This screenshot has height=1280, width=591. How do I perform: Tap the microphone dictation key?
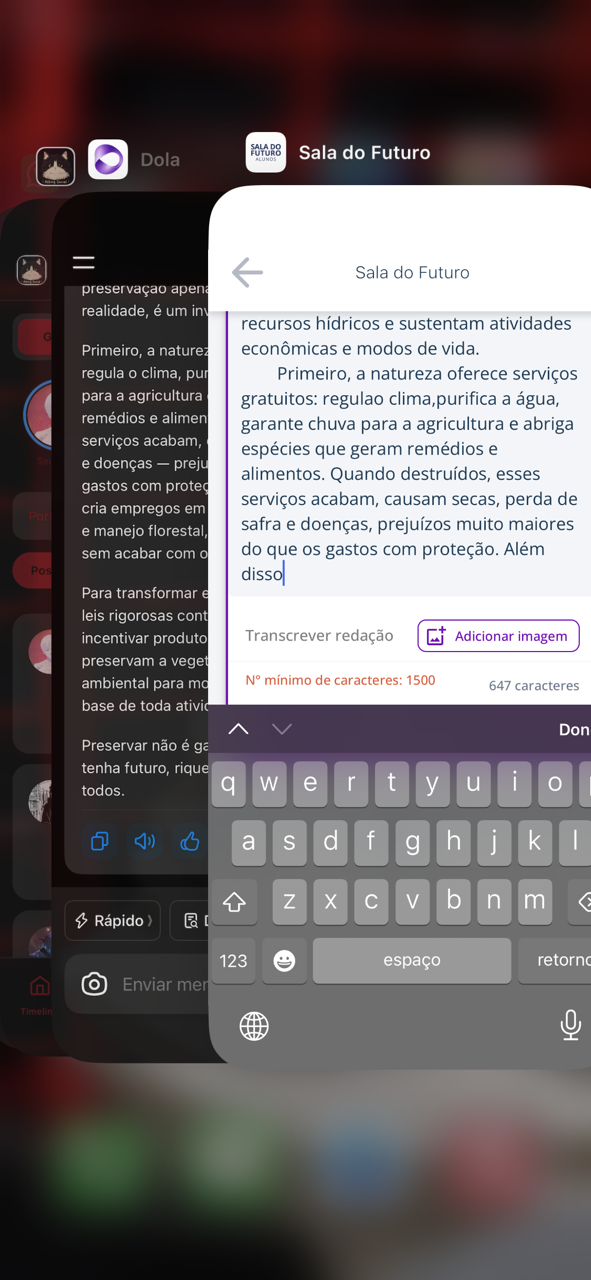(x=571, y=1025)
